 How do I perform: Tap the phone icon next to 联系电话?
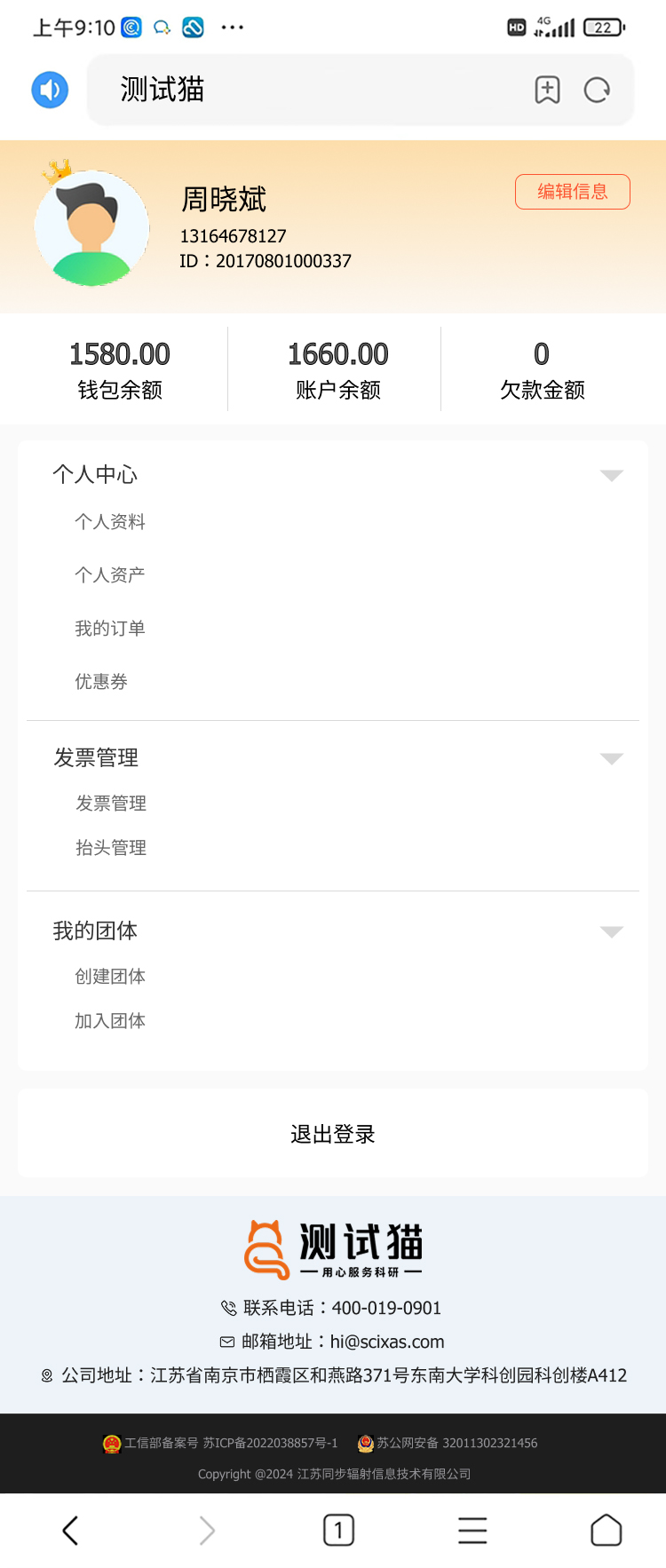[227, 1308]
